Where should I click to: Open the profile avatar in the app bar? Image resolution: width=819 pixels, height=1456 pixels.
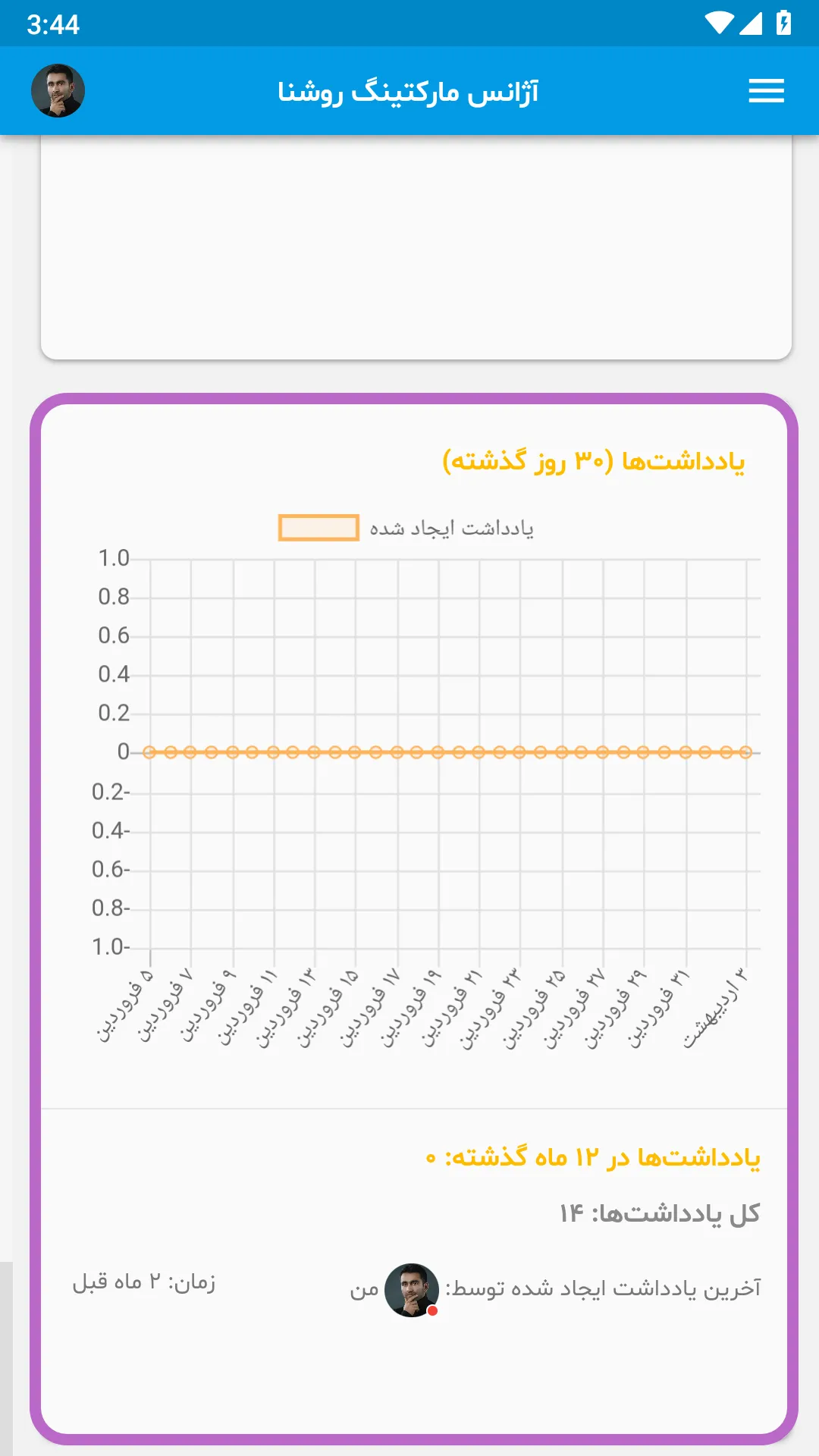pyautogui.click(x=58, y=91)
